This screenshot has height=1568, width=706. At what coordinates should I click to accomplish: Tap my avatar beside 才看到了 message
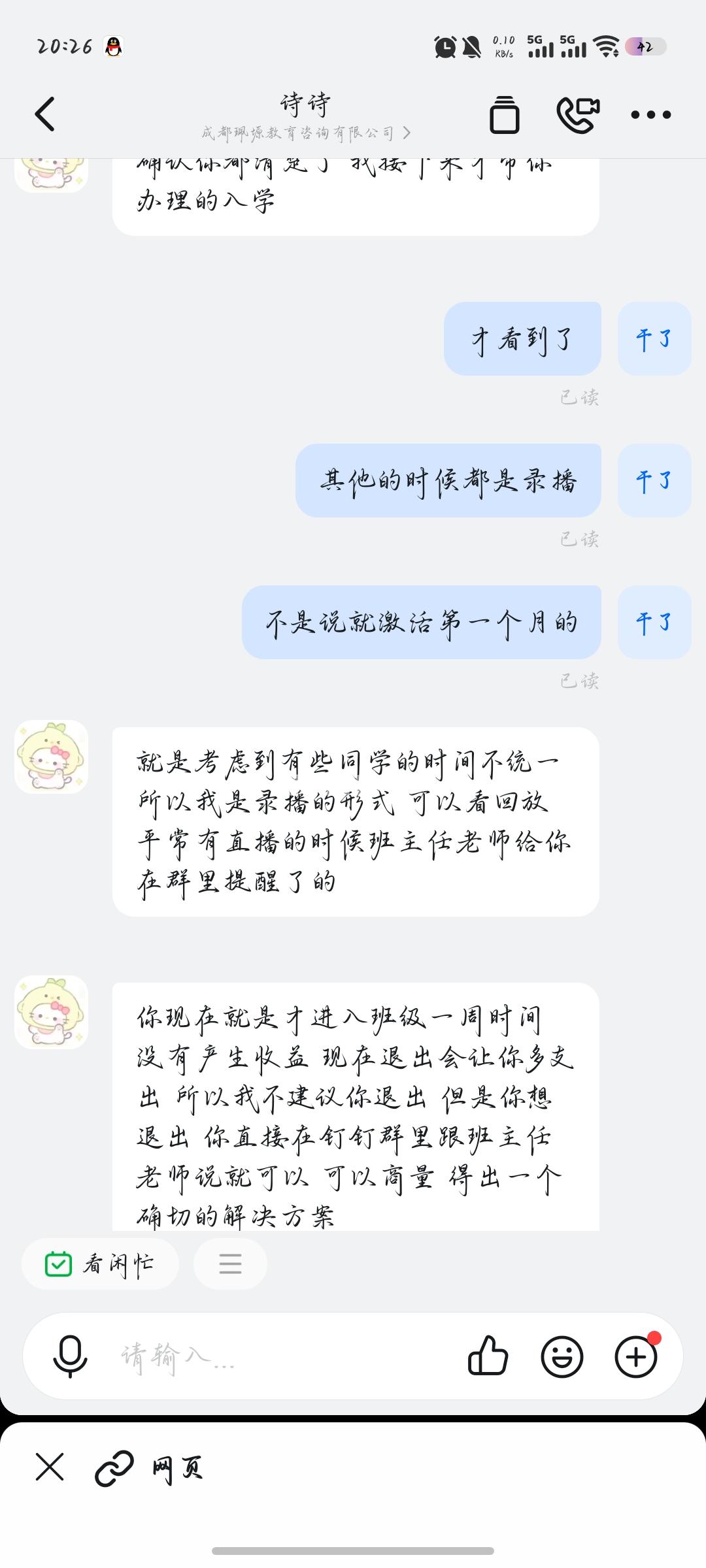point(654,338)
